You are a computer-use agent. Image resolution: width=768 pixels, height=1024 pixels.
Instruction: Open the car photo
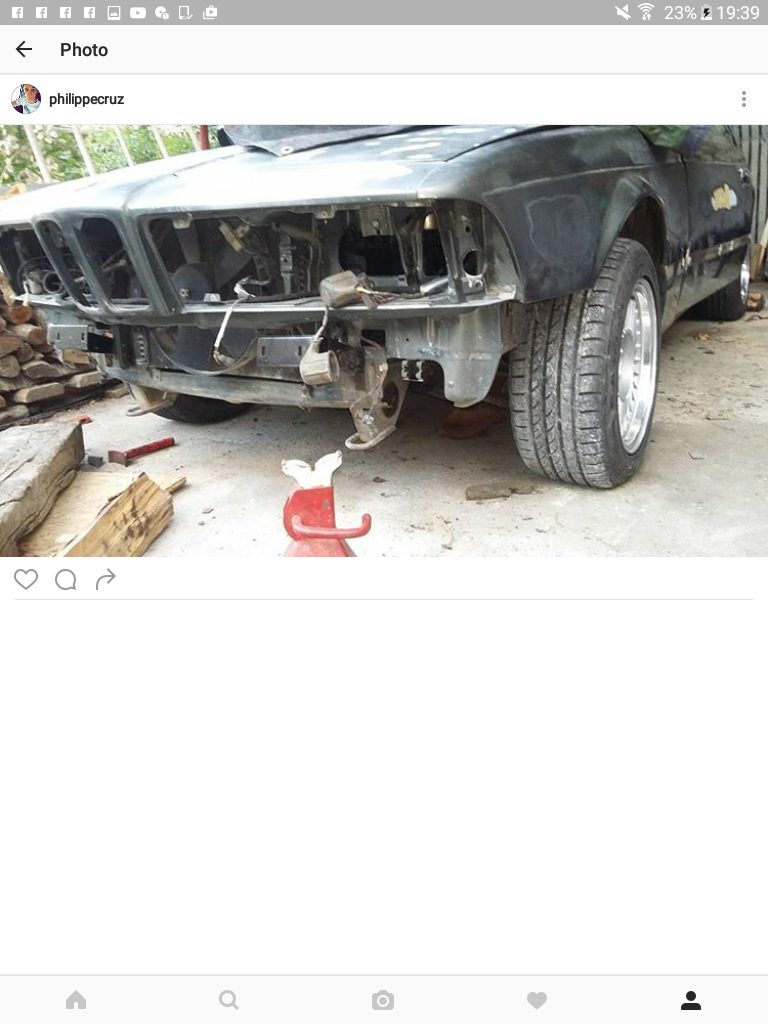pos(384,340)
